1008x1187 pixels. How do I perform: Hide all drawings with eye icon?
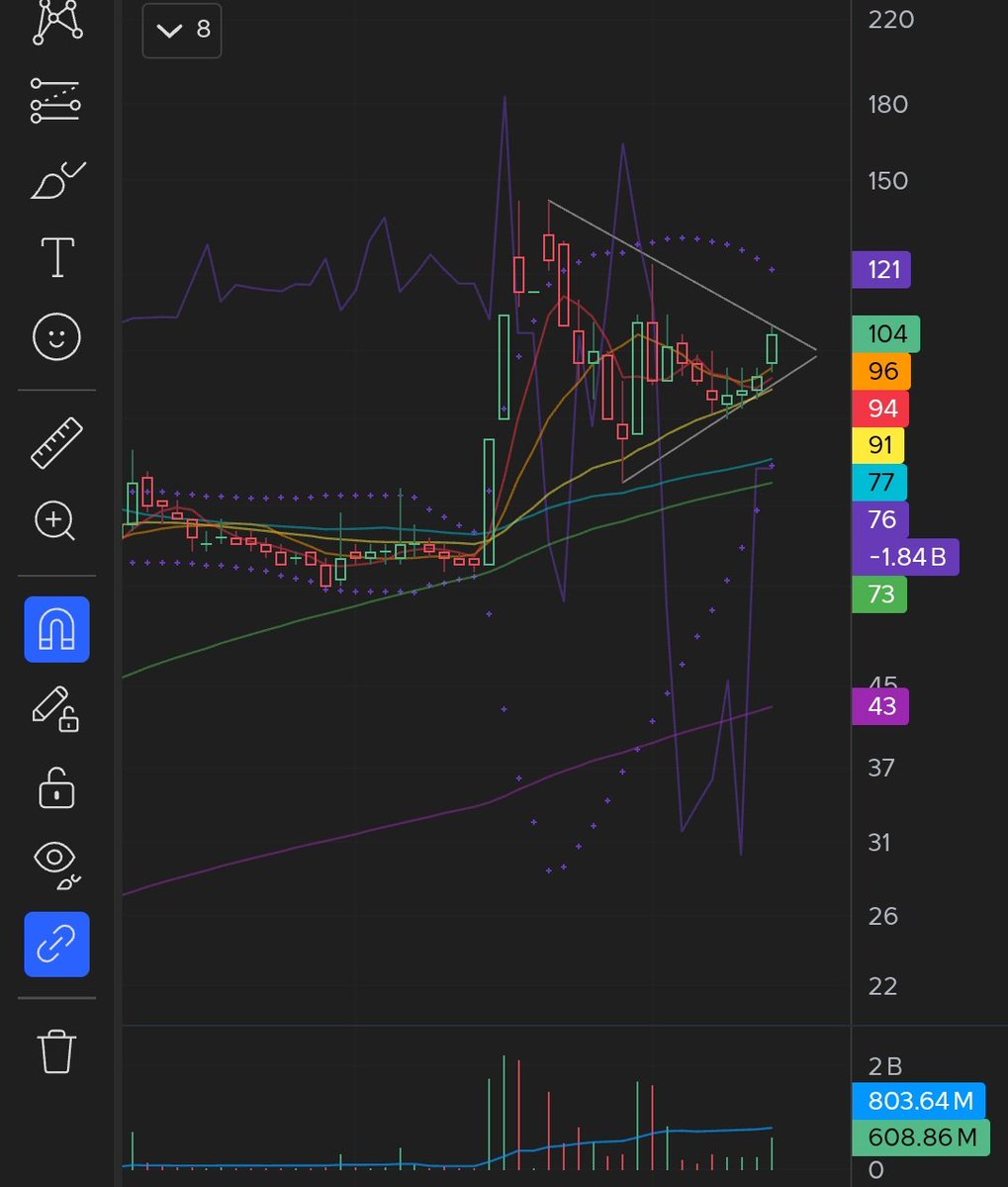click(56, 864)
